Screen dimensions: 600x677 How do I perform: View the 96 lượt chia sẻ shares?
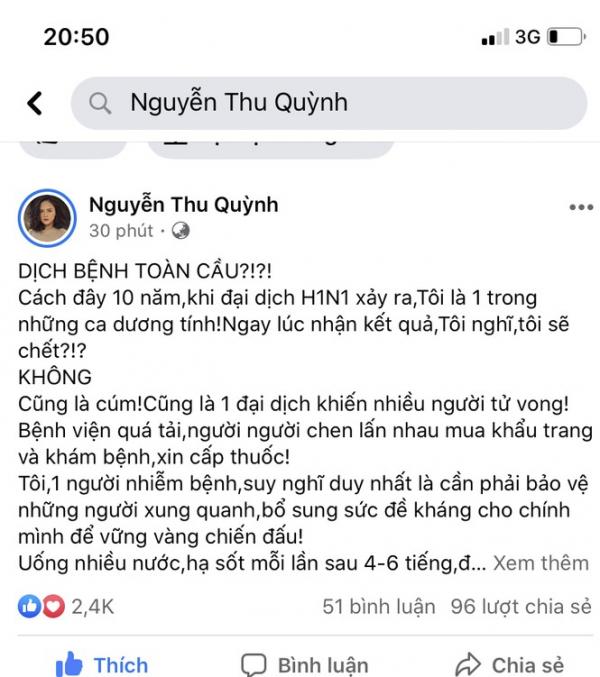(521, 607)
